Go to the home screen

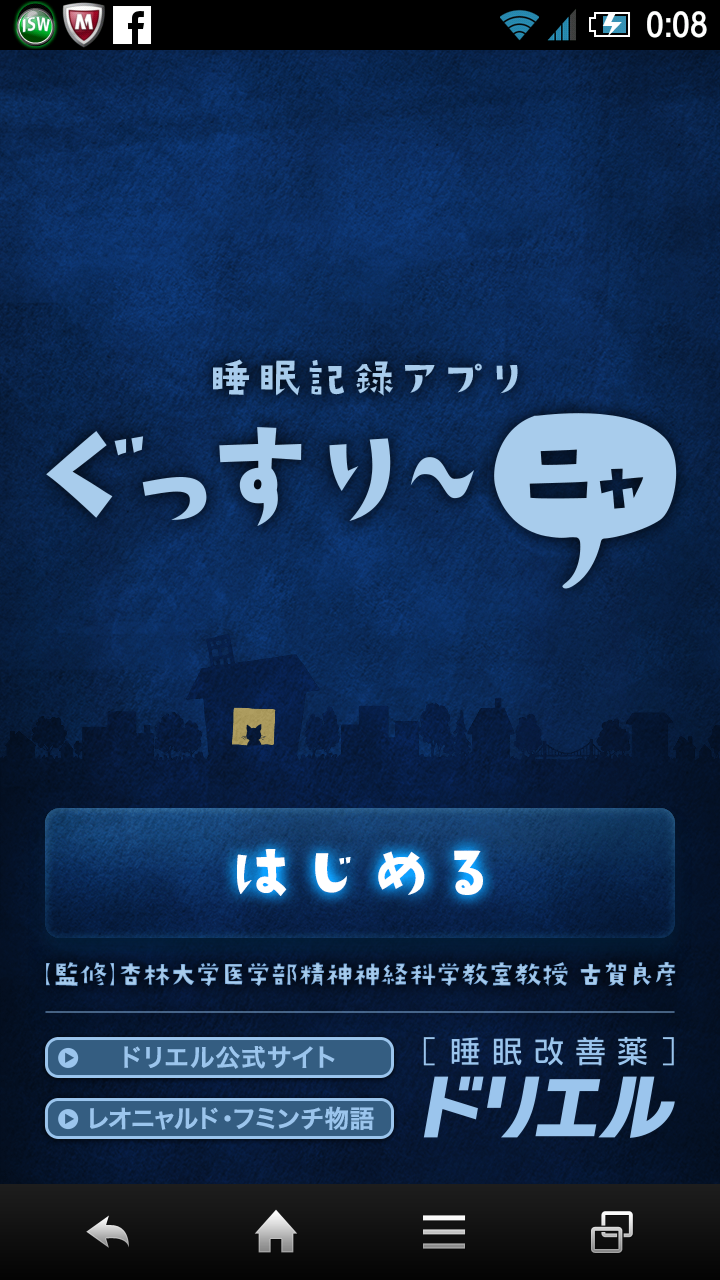click(276, 1232)
